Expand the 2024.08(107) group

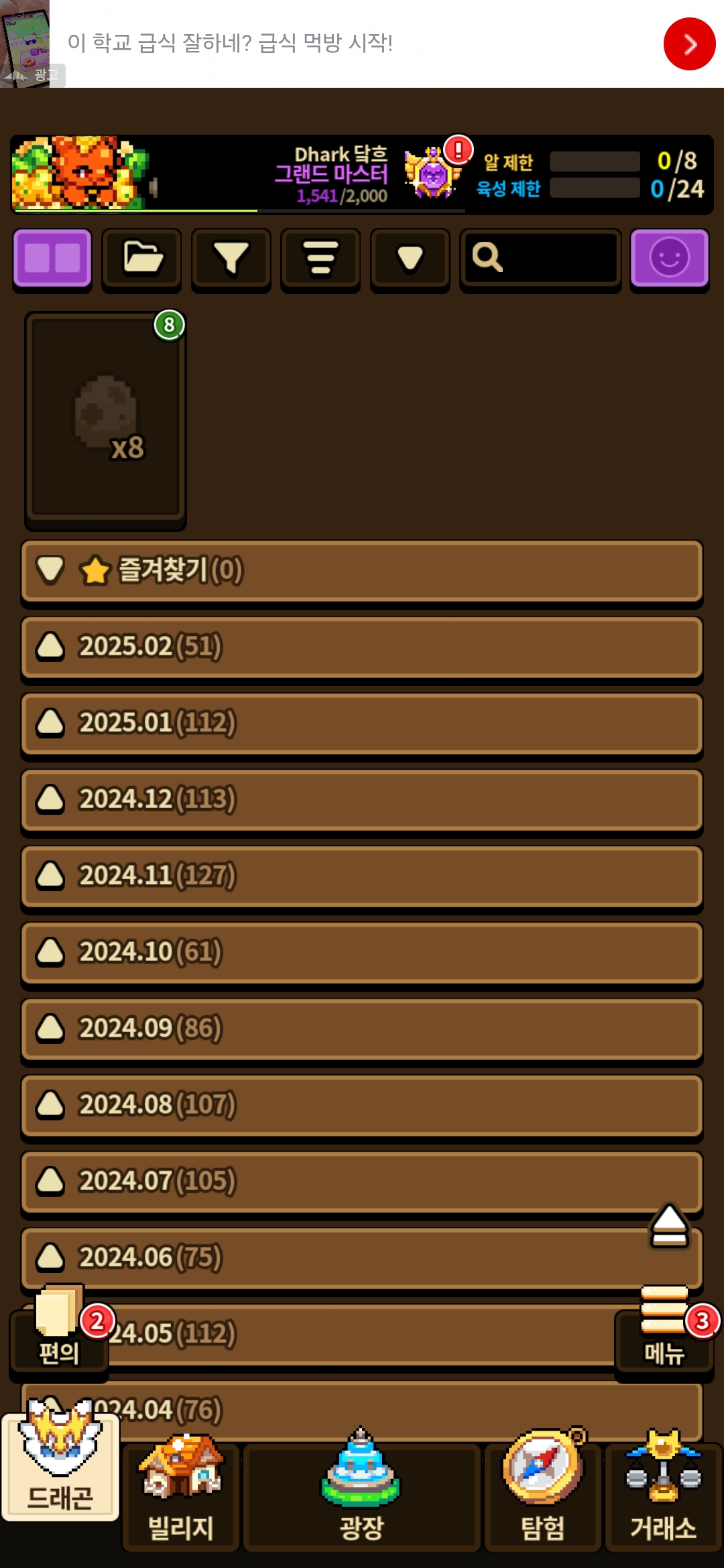click(362, 1106)
